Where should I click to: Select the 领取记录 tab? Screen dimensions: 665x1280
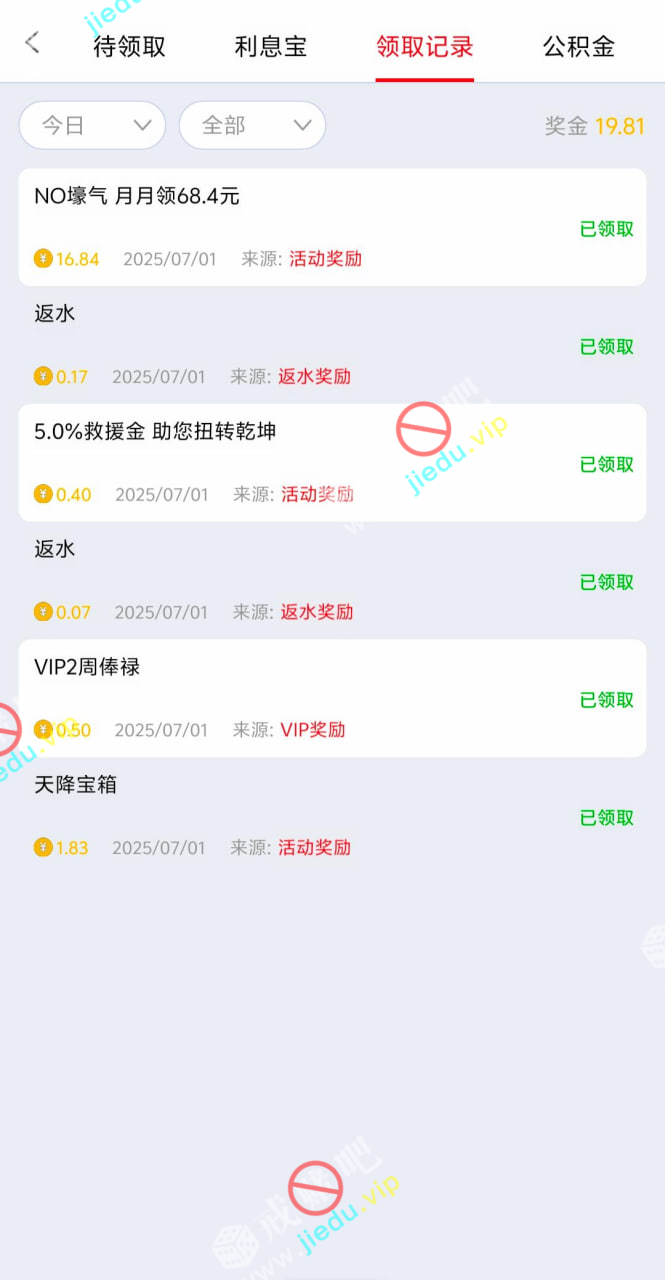(424, 46)
